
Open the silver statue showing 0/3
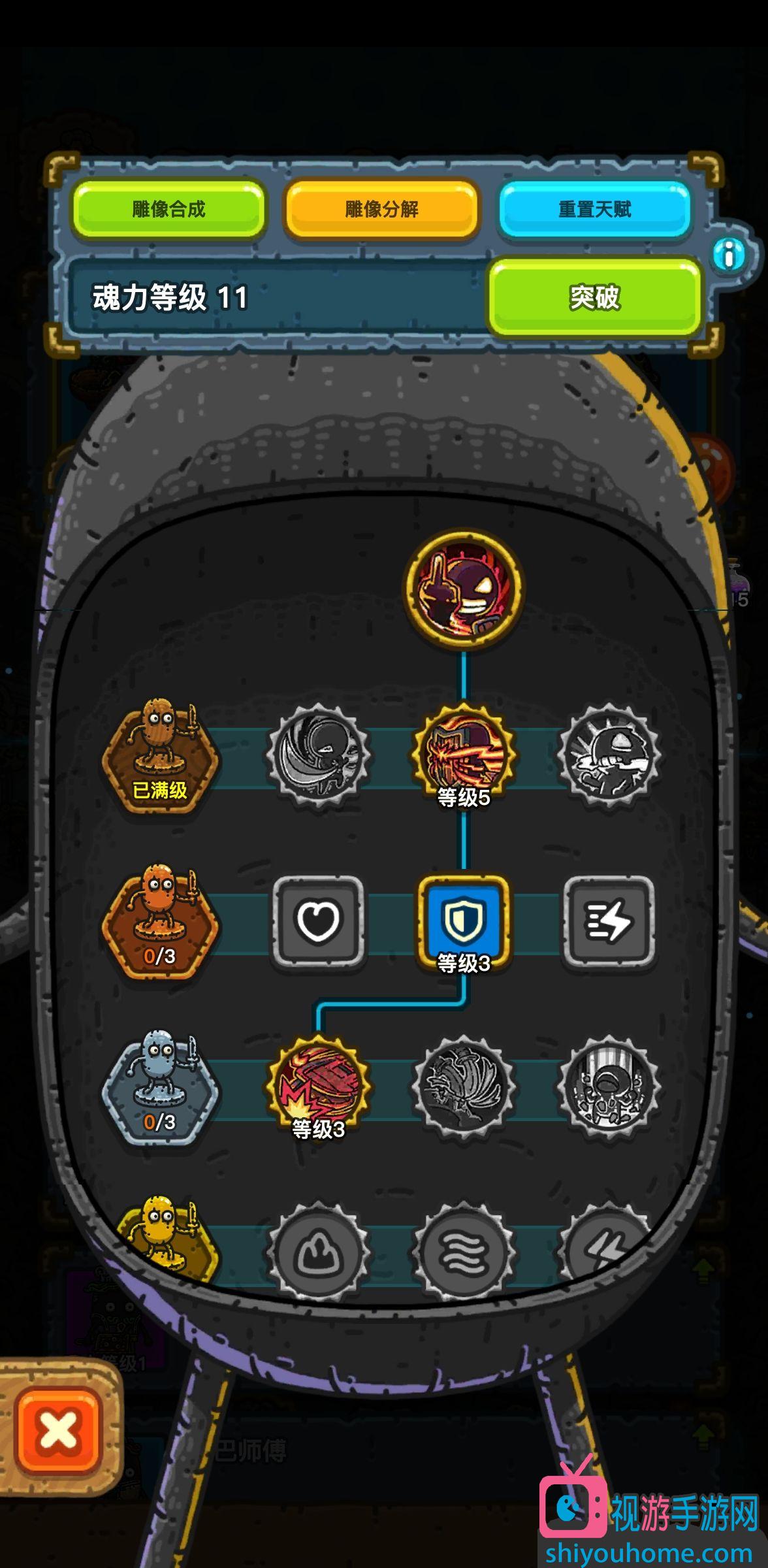point(161,1086)
